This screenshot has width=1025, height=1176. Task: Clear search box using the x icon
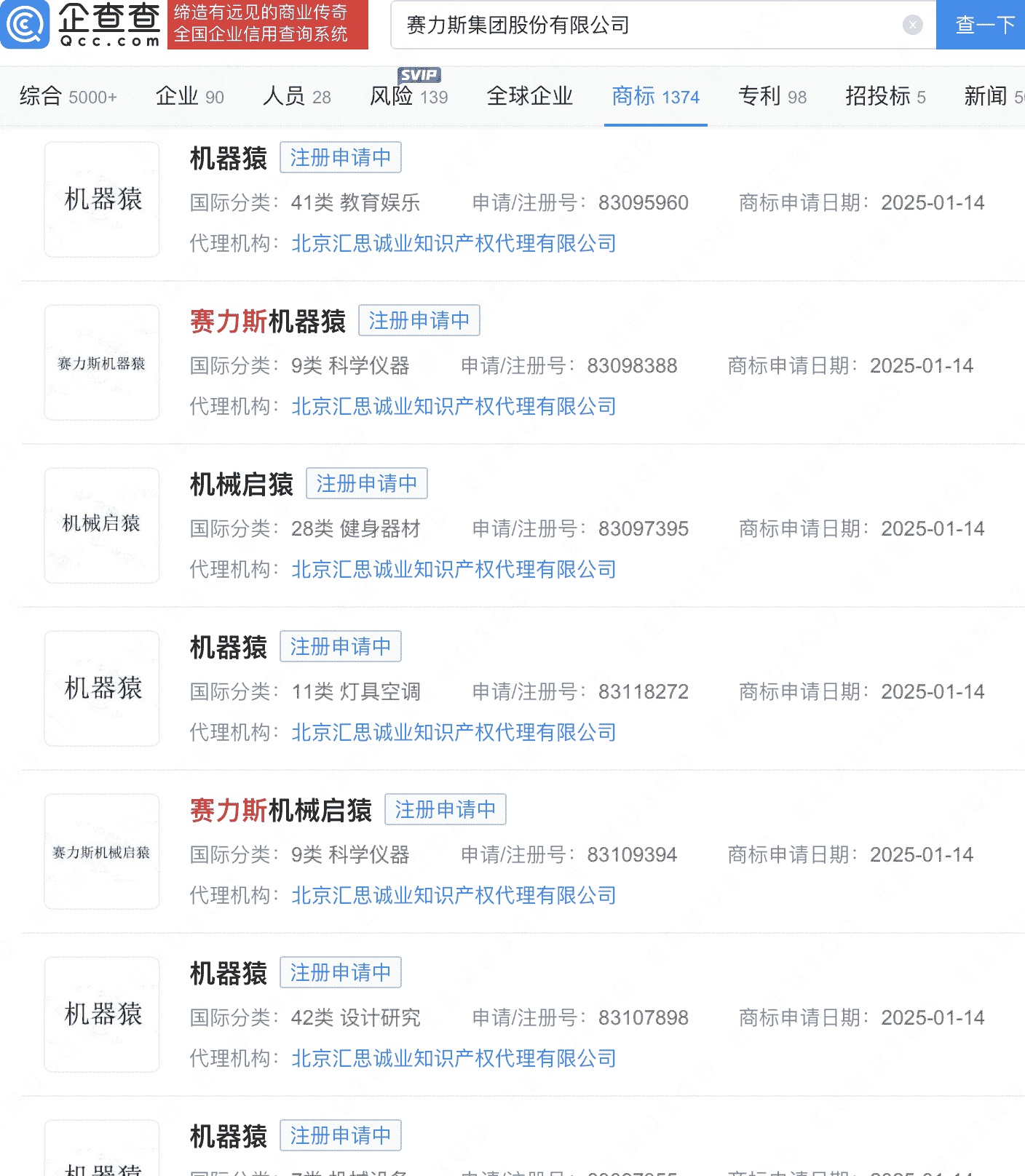click(912, 25)
